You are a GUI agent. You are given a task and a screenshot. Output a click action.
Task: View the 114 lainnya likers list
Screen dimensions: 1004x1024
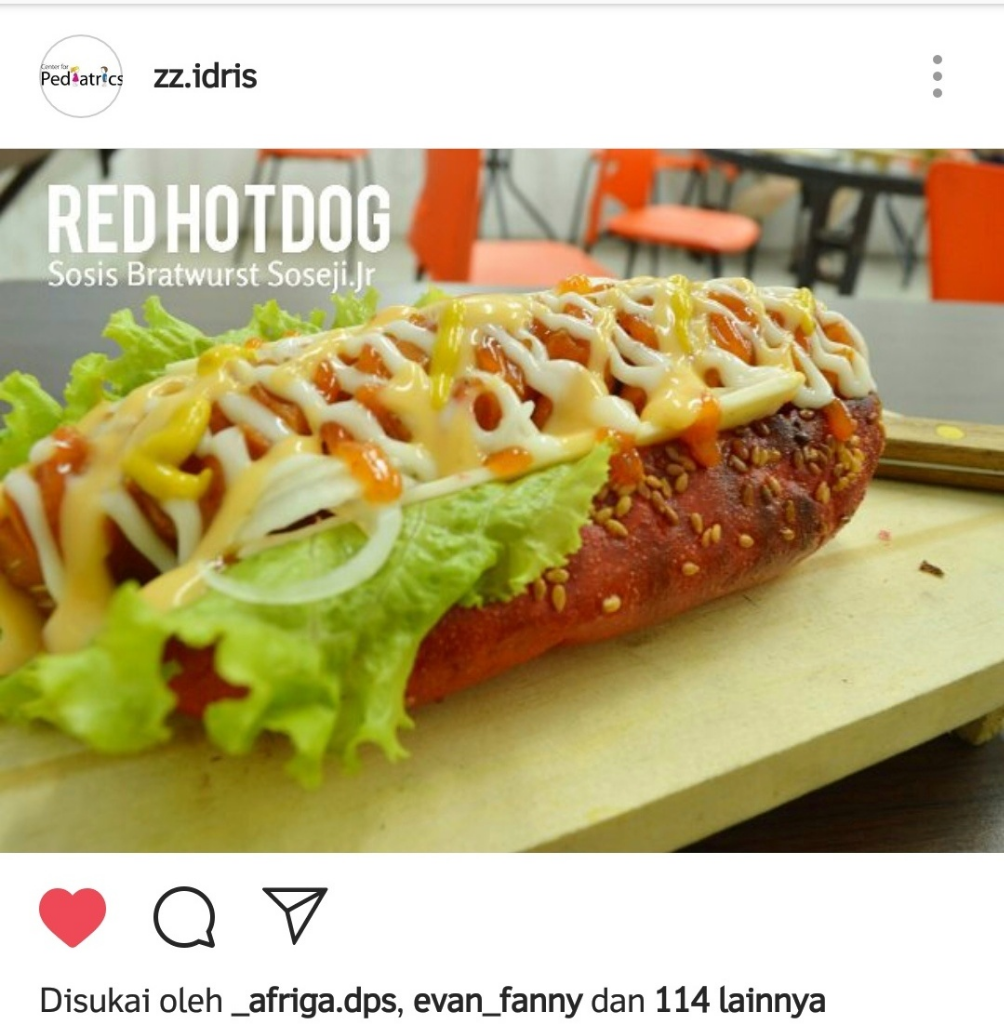pyautogui.click(x=740, y=1001)
